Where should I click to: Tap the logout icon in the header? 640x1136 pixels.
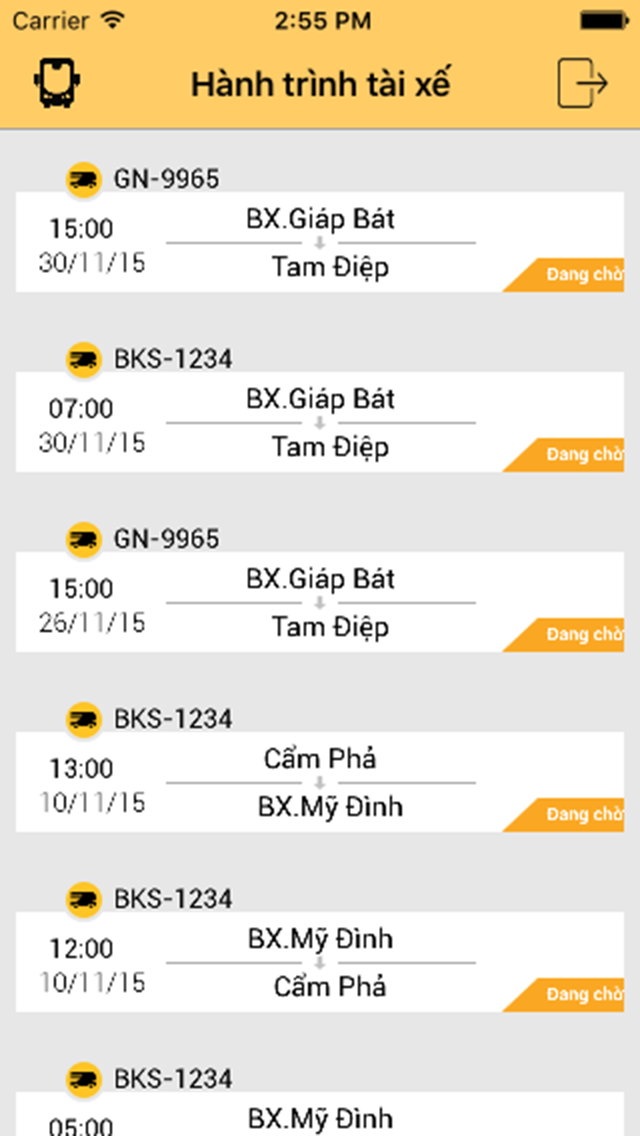tap(582, 84)
